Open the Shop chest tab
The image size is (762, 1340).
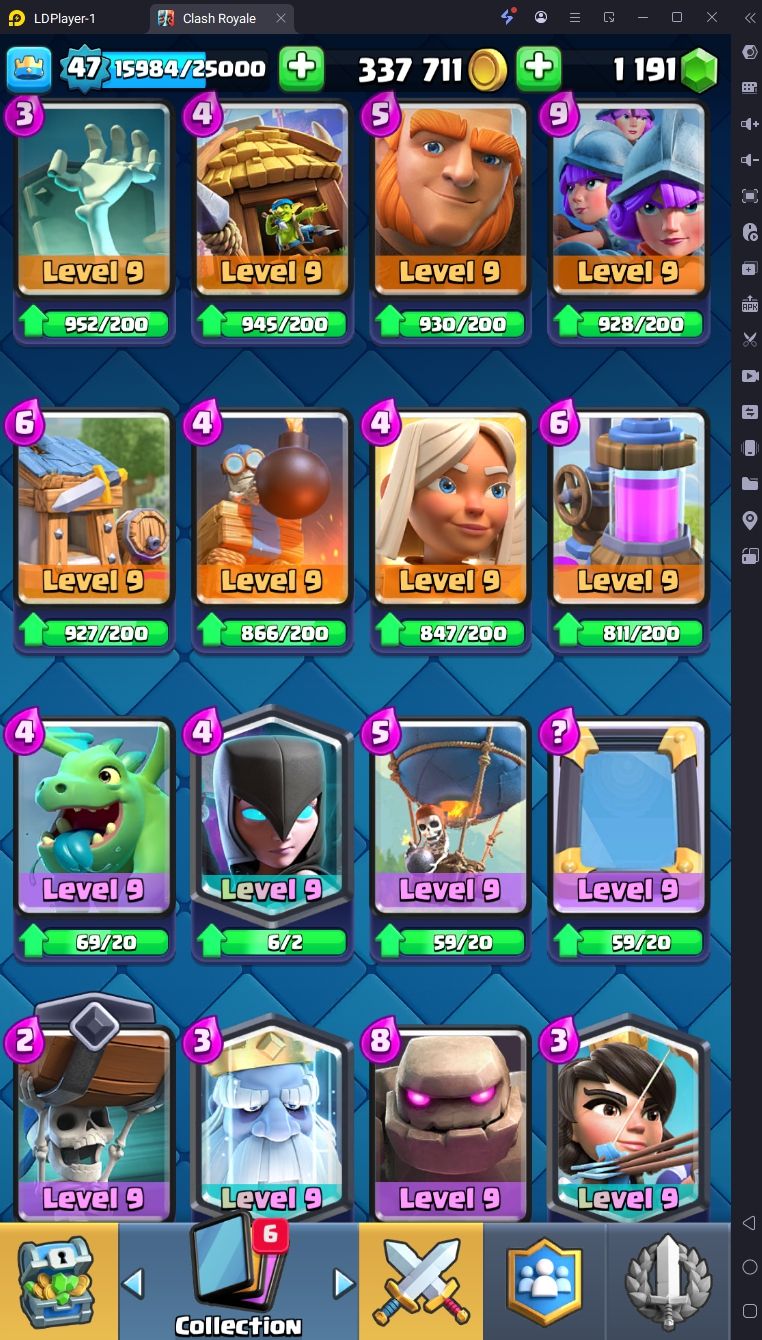[58, 1281]
